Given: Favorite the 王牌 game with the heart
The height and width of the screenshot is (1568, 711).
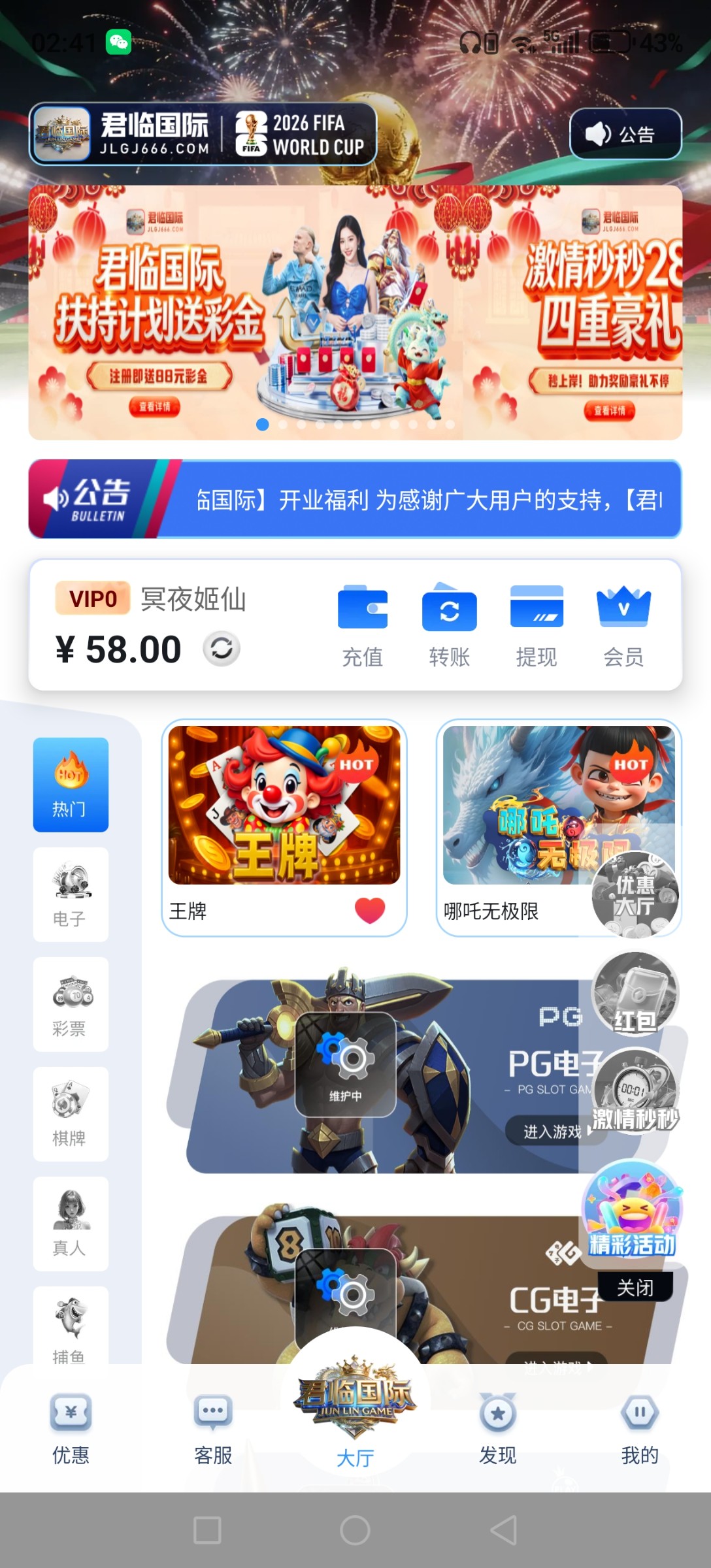Looking at the screenshot, I should coord(369,910).
